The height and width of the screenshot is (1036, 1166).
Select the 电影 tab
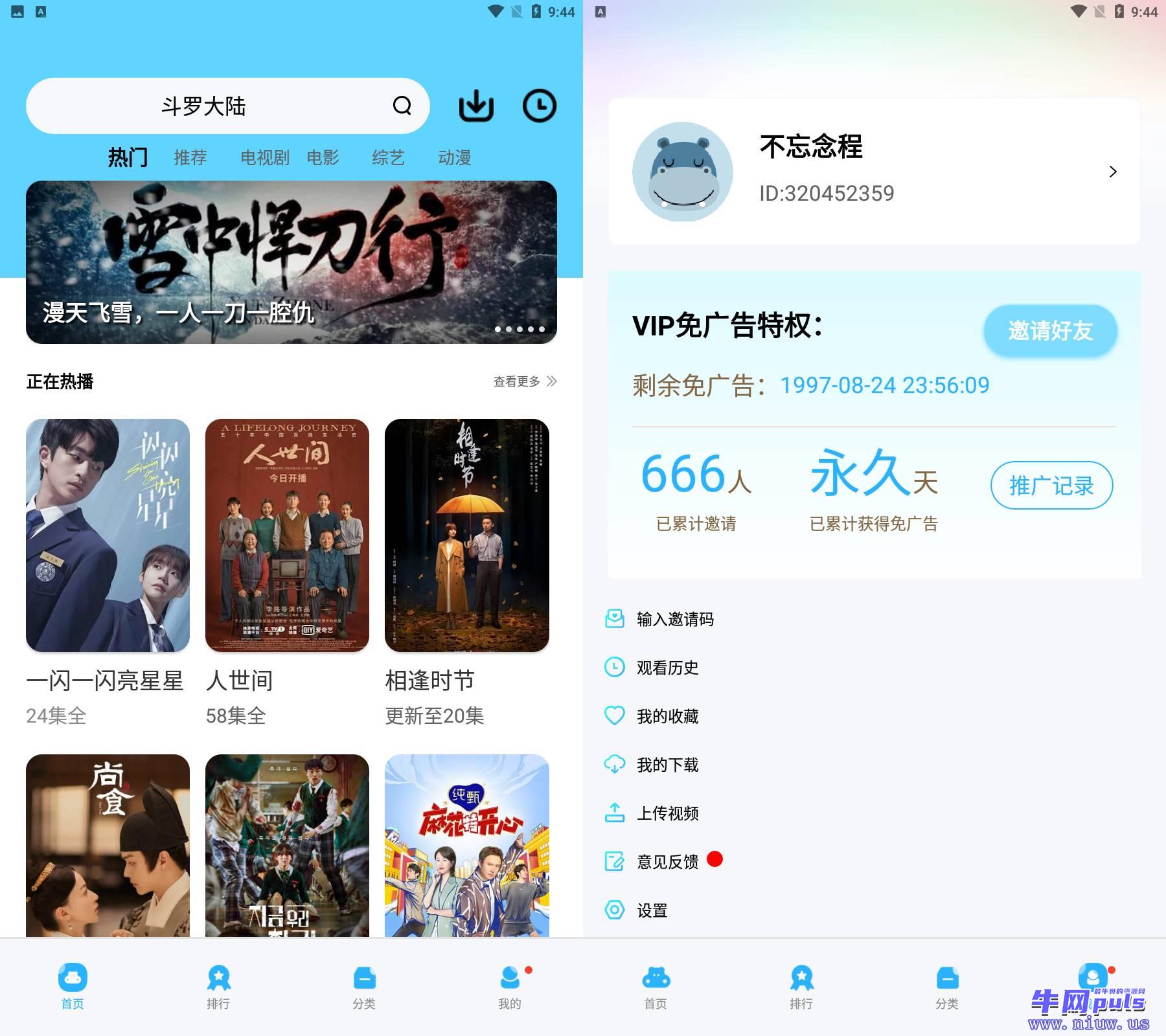[323, 157]
